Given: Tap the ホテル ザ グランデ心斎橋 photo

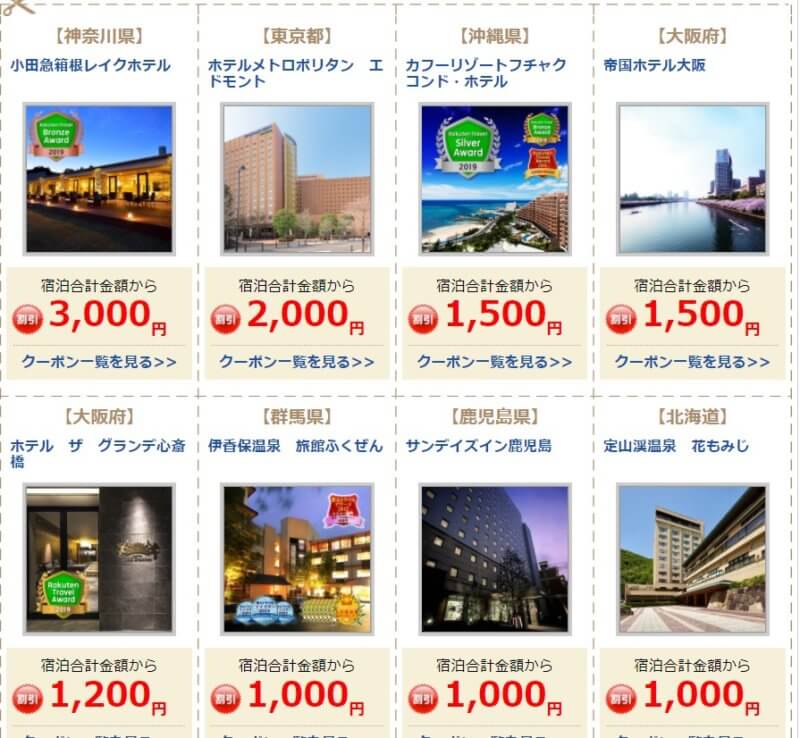Looking at the screenshot, I should pos(99,560).
